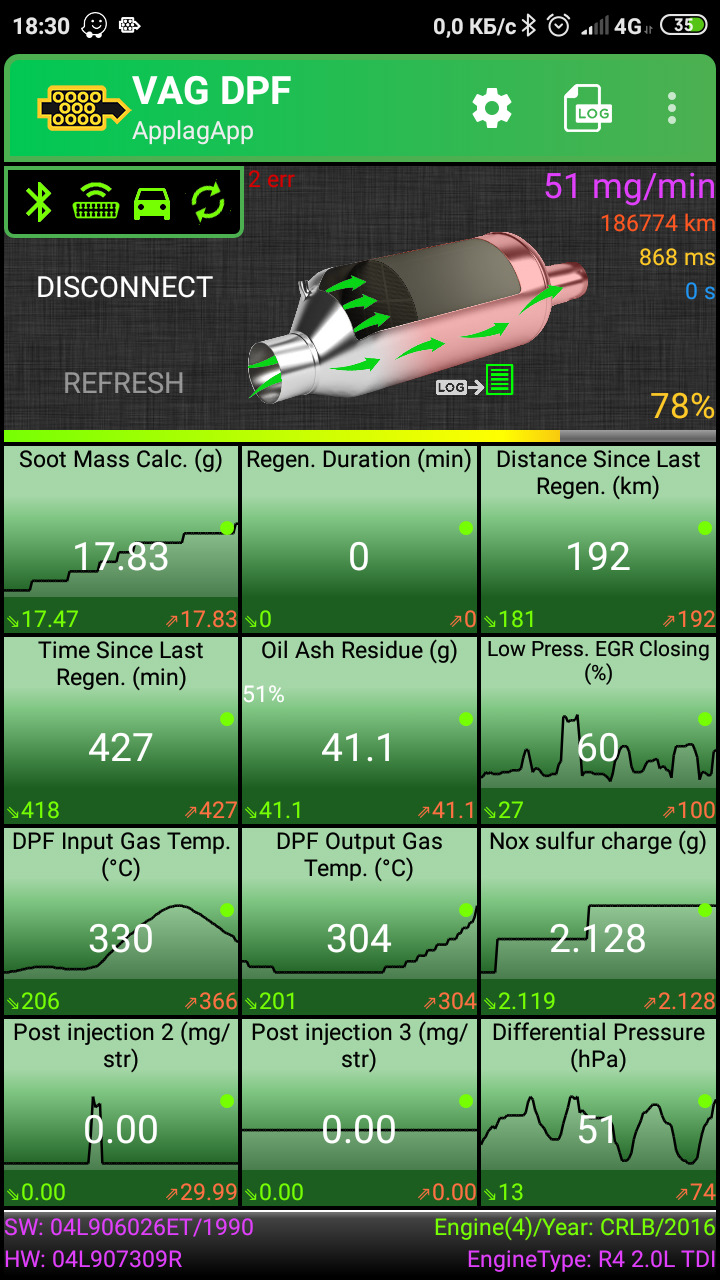Screen dimensions: 720x1280
Task: Open Low Press. EGR Closing tile
Action: tap(598, 730)
